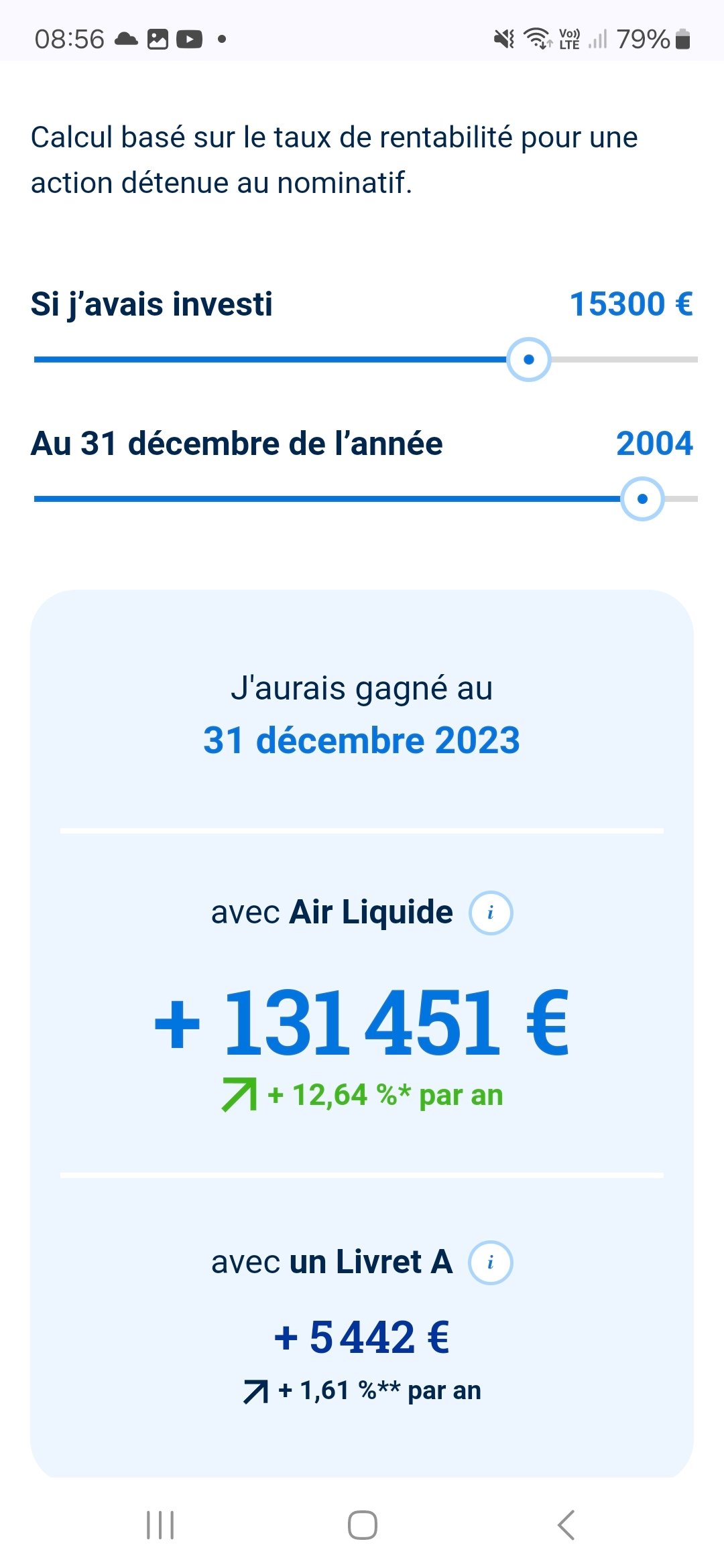Open the info icon next to Livret A
Viewport: 724px width, 1568px height.
[491, 1262]
